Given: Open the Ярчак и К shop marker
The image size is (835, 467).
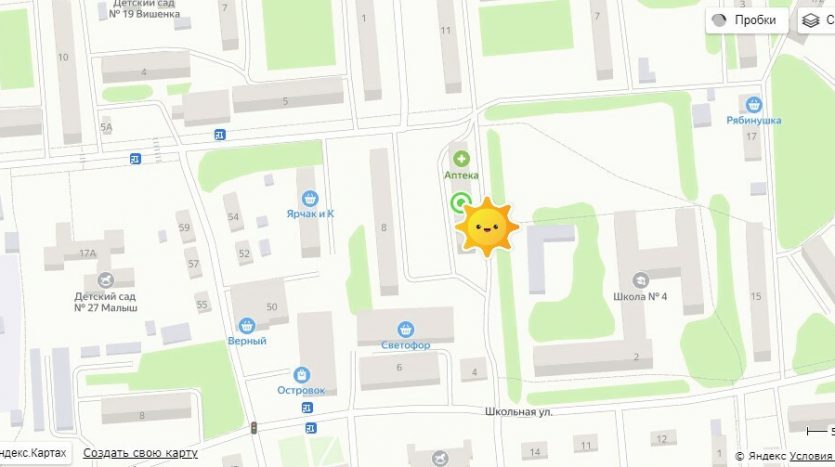Looking at the screenshot, I should [310, 199].
